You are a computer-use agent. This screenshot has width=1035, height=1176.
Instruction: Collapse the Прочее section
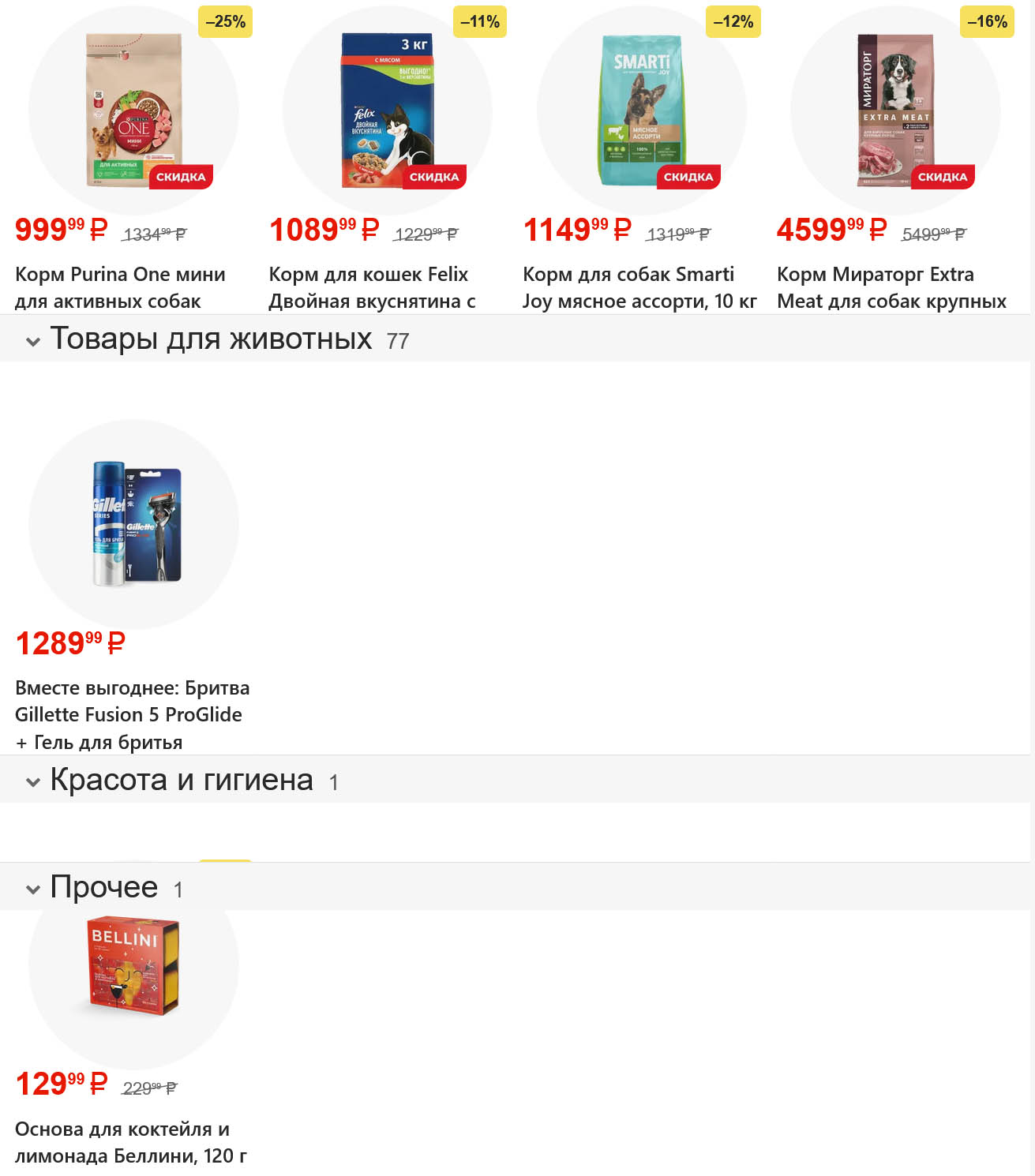point(33,889)
